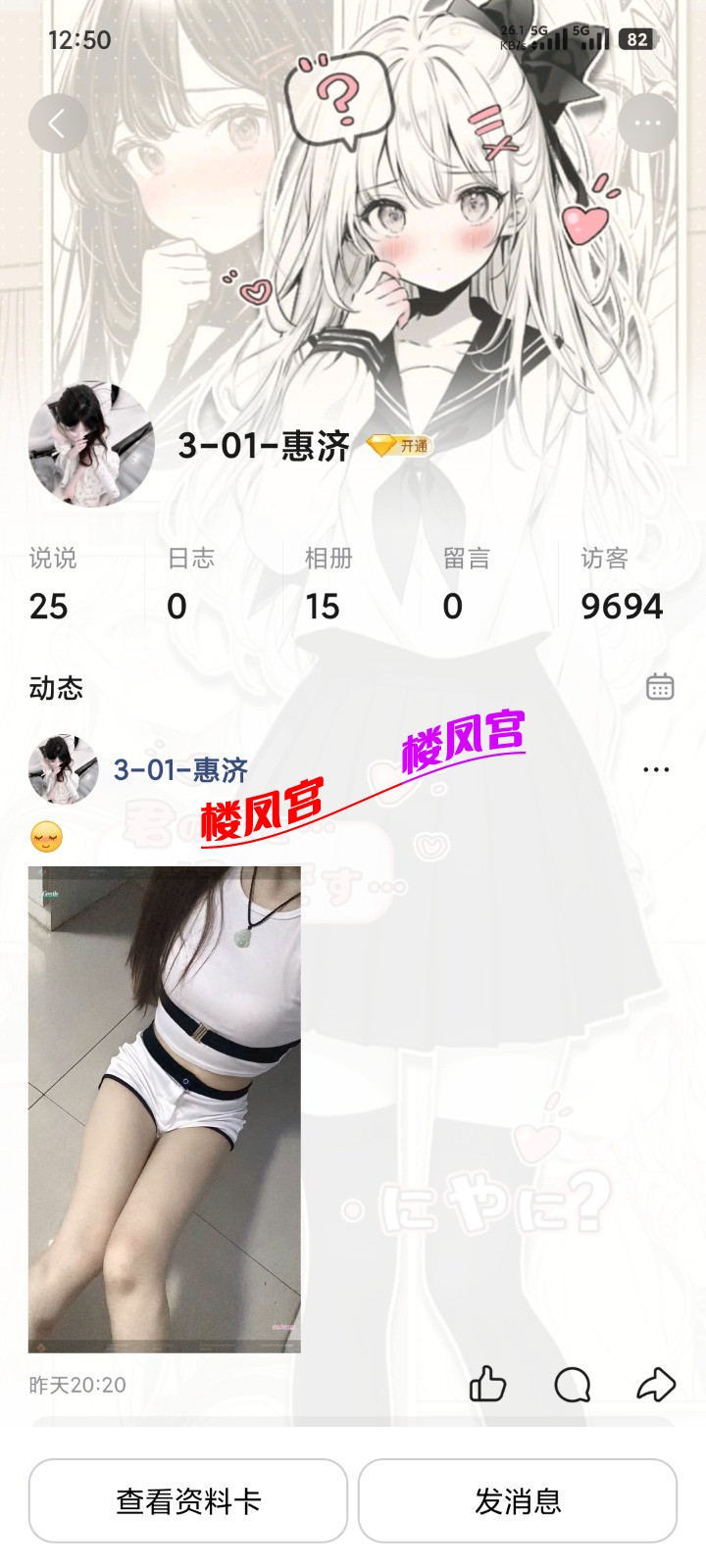Open the 日志 section
The height and width of the screenshot is (1568, 706).
[190, 585]
